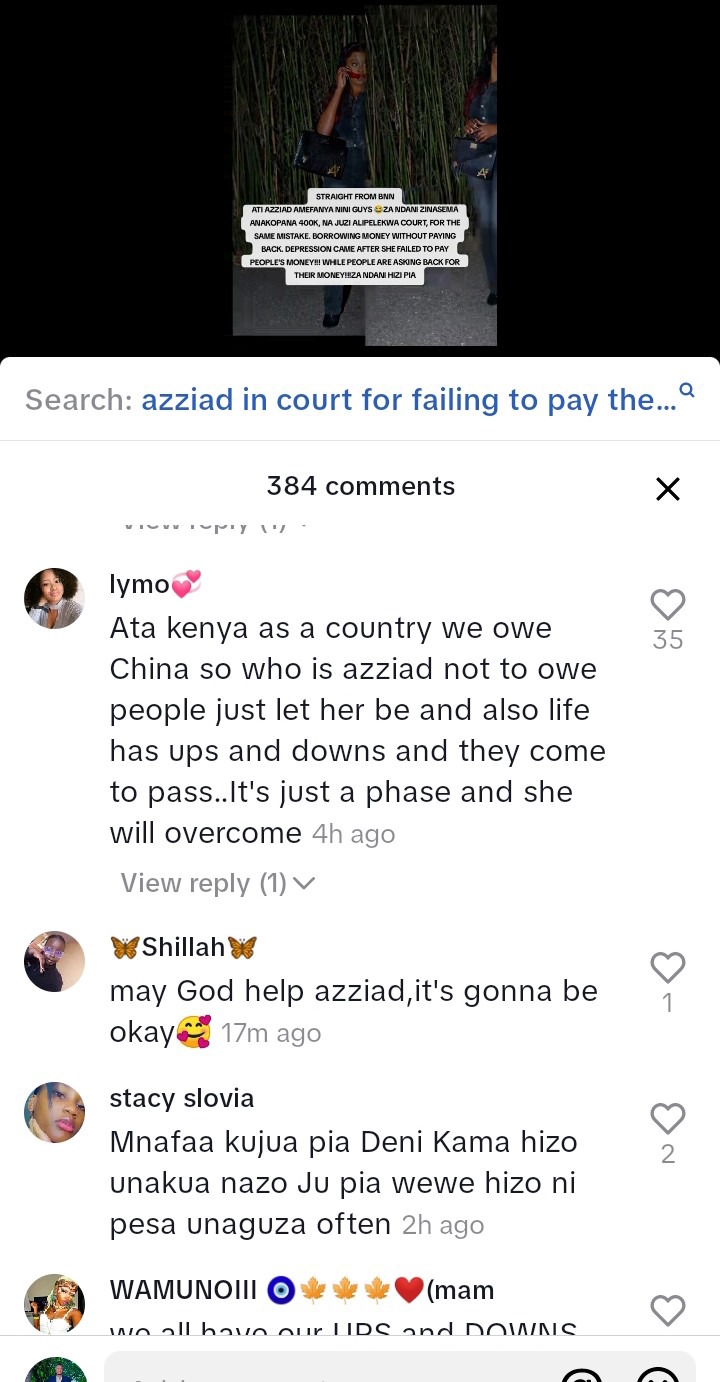Tap the video above the comments
Image resolution: width=720 pixels, height=1382 pixels.
point(365,175)
